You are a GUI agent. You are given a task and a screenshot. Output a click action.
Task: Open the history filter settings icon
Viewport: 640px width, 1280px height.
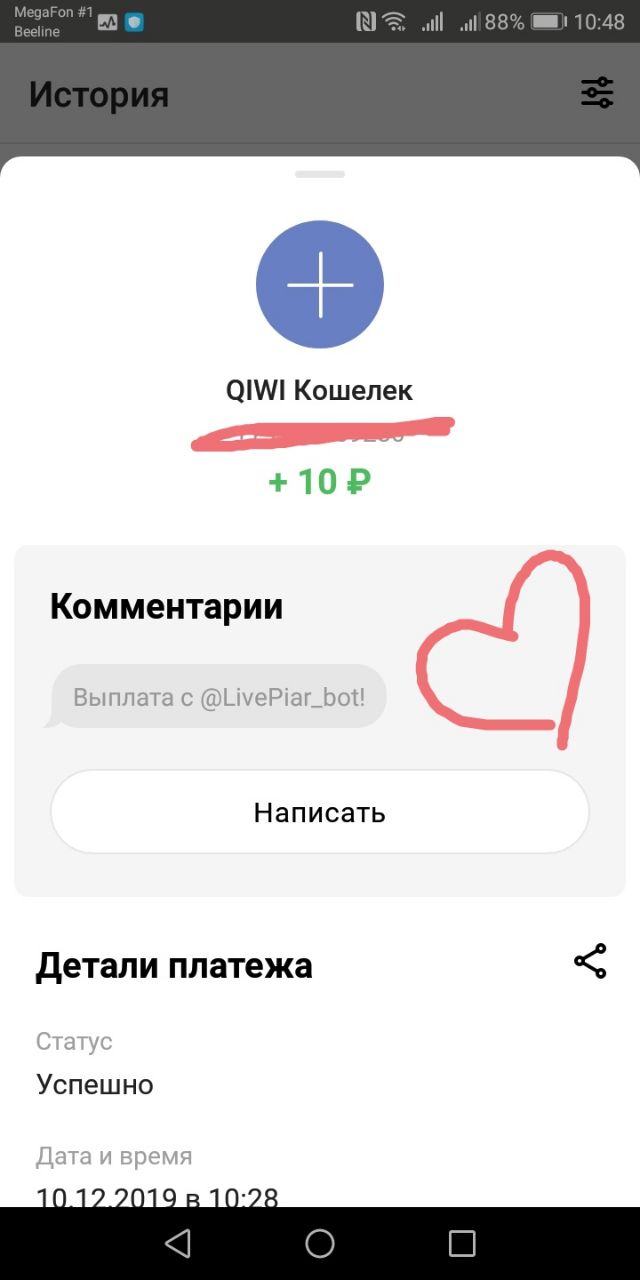click(x=597, y=93)
